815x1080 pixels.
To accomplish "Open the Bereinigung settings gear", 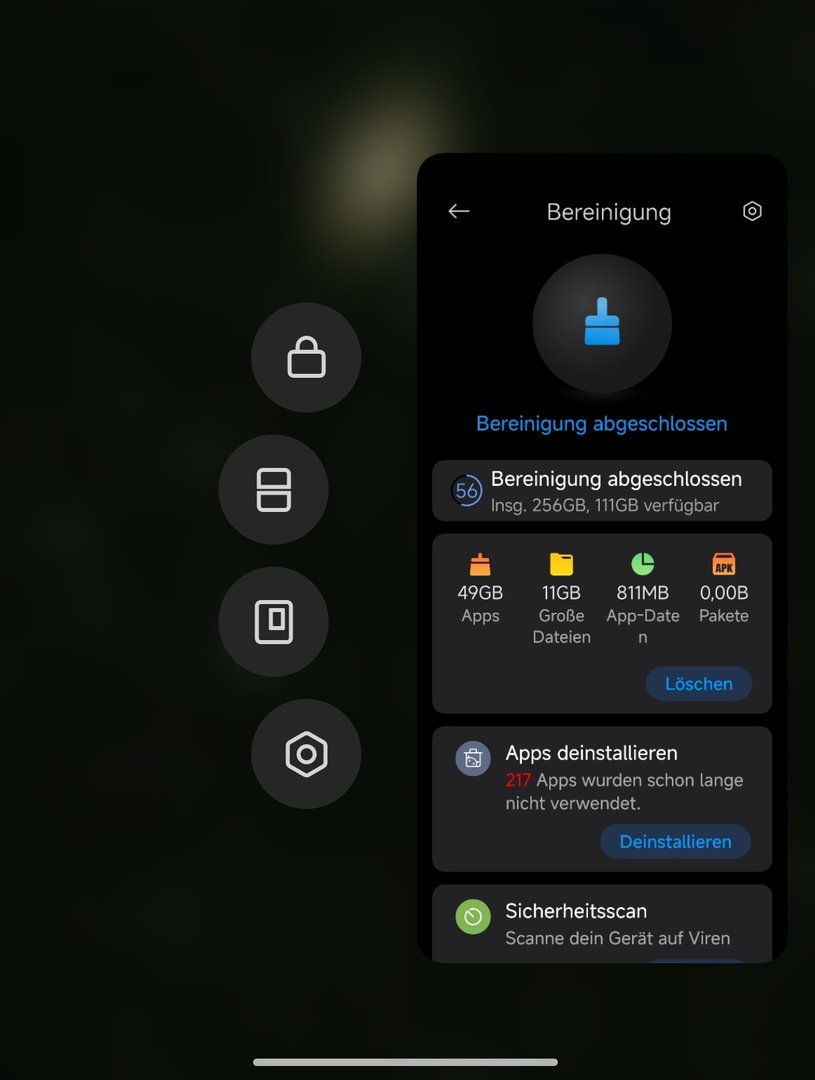I will coord(752,211).
